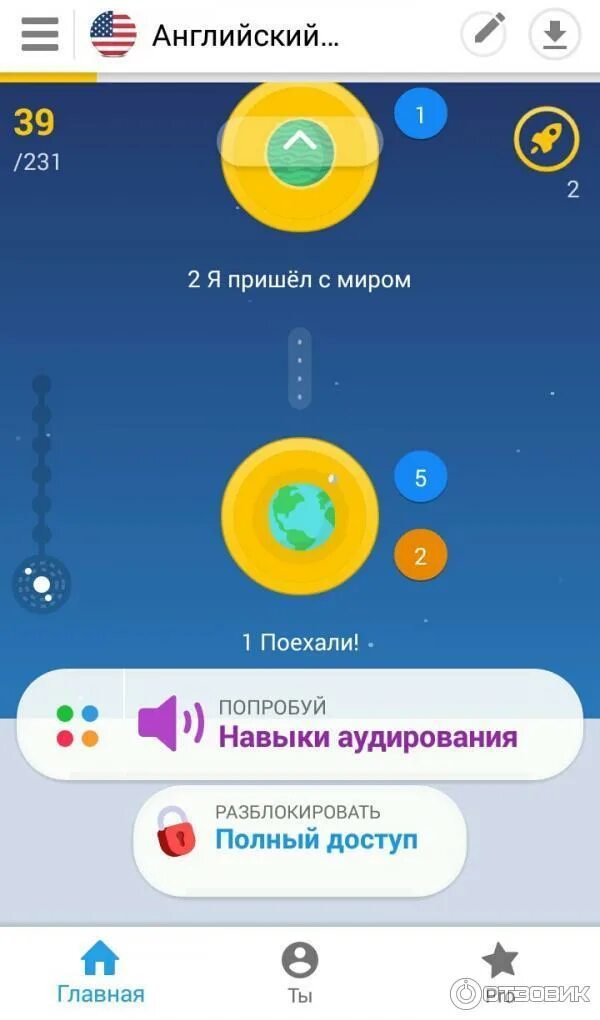Screen dimensions: 600x1020
Task: Tap the blue badge showing 1
Action: (x=420, y=115)
